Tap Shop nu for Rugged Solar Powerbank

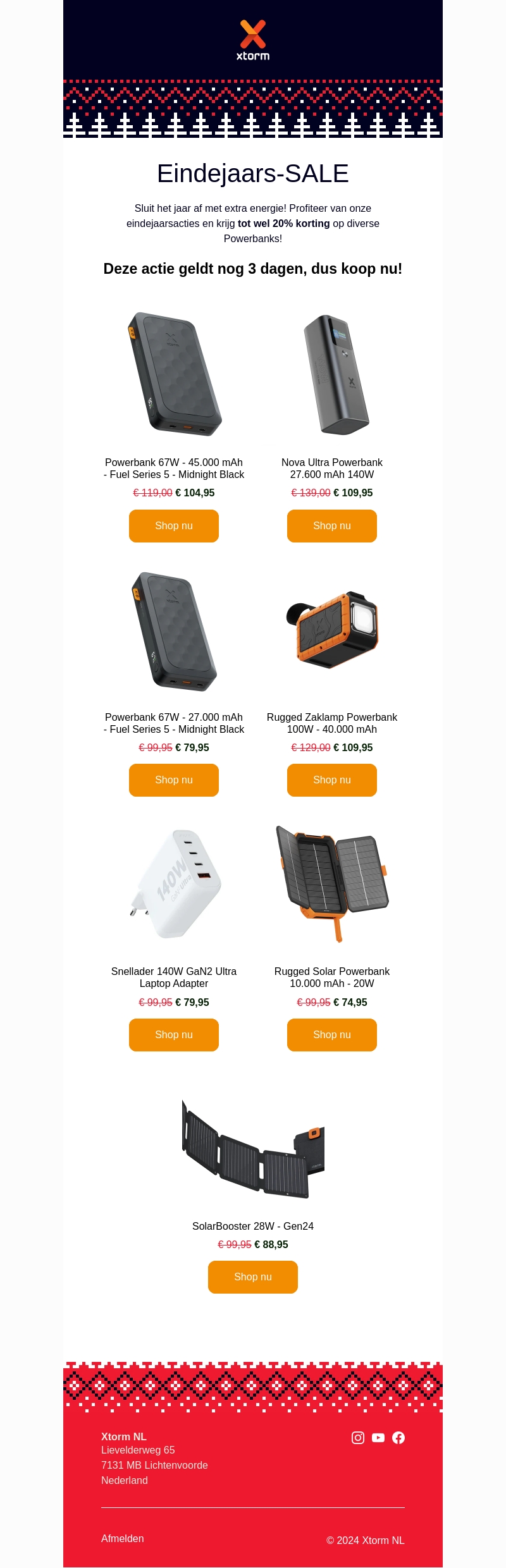(332, 1035)
